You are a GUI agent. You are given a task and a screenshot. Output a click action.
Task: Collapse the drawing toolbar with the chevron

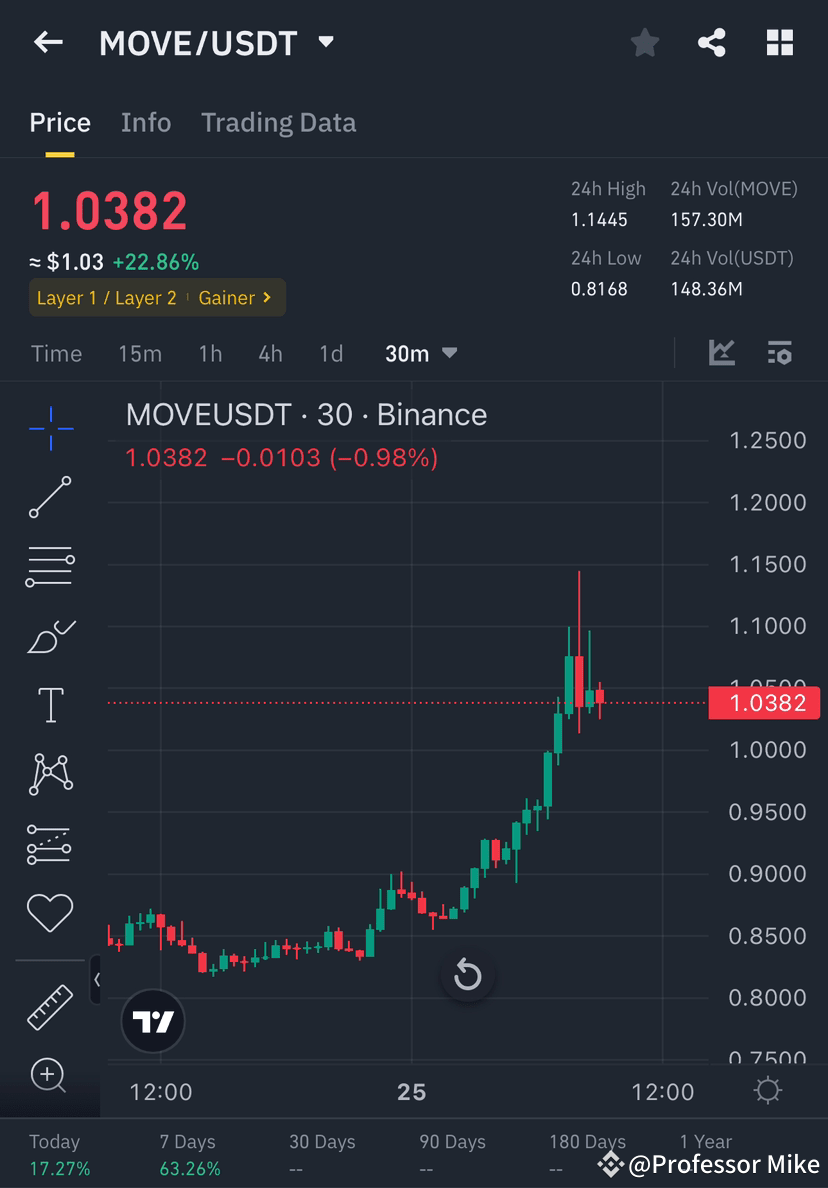coord(95,980)
